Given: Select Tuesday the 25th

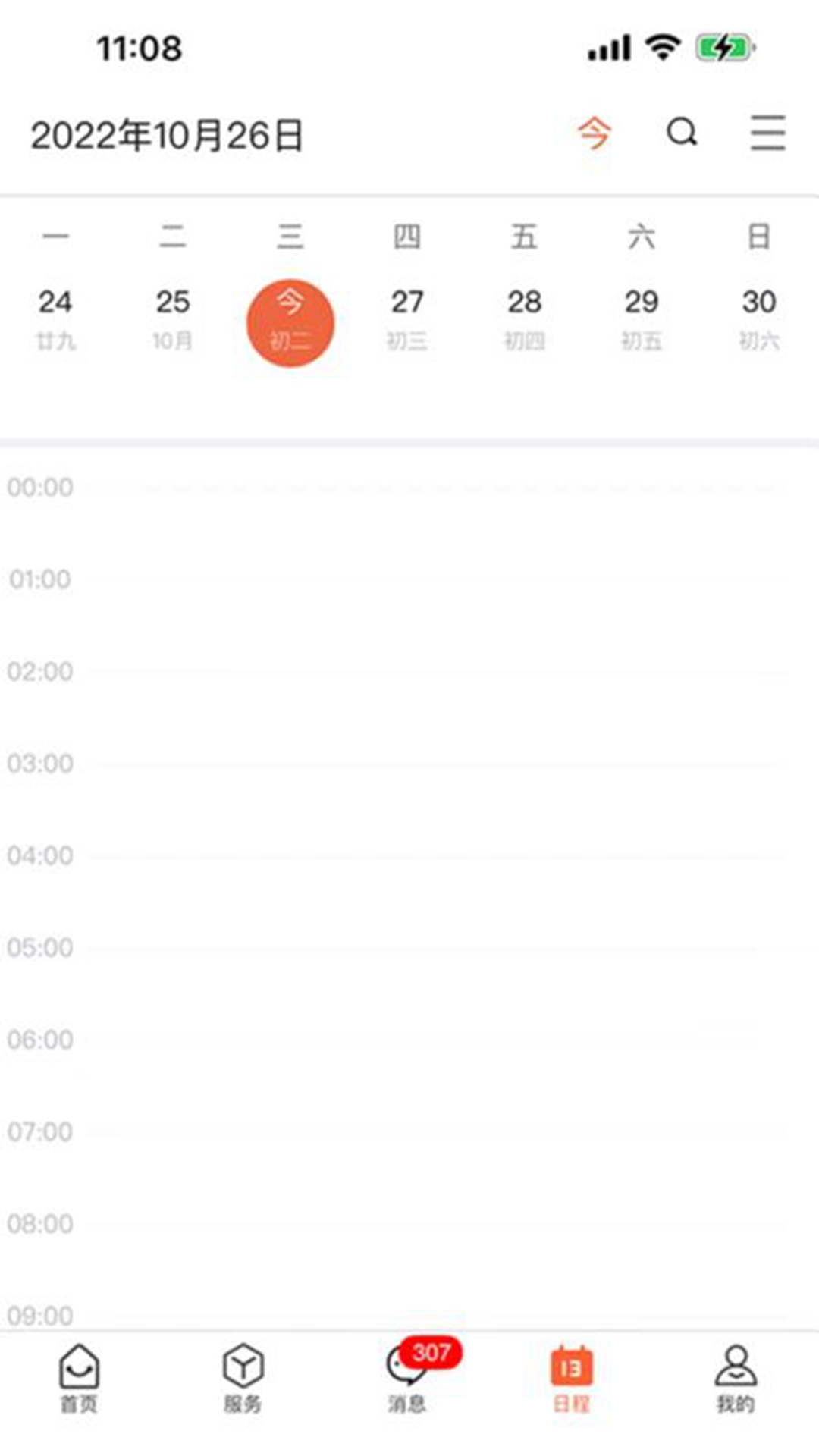Looking at the screenshot, I should pos(173,320).
